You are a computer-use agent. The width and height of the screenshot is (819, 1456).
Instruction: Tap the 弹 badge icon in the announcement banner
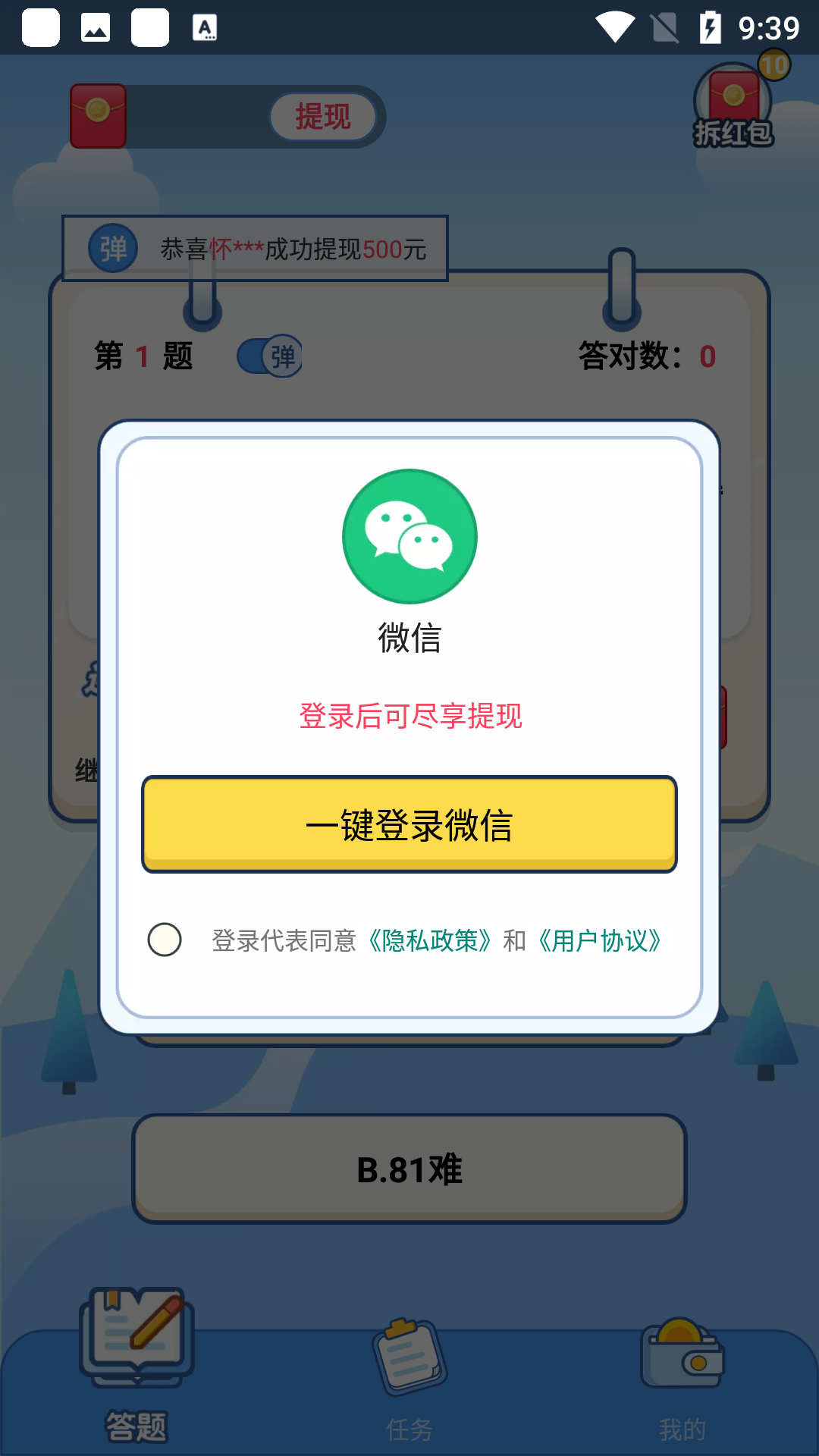(112, 248)
